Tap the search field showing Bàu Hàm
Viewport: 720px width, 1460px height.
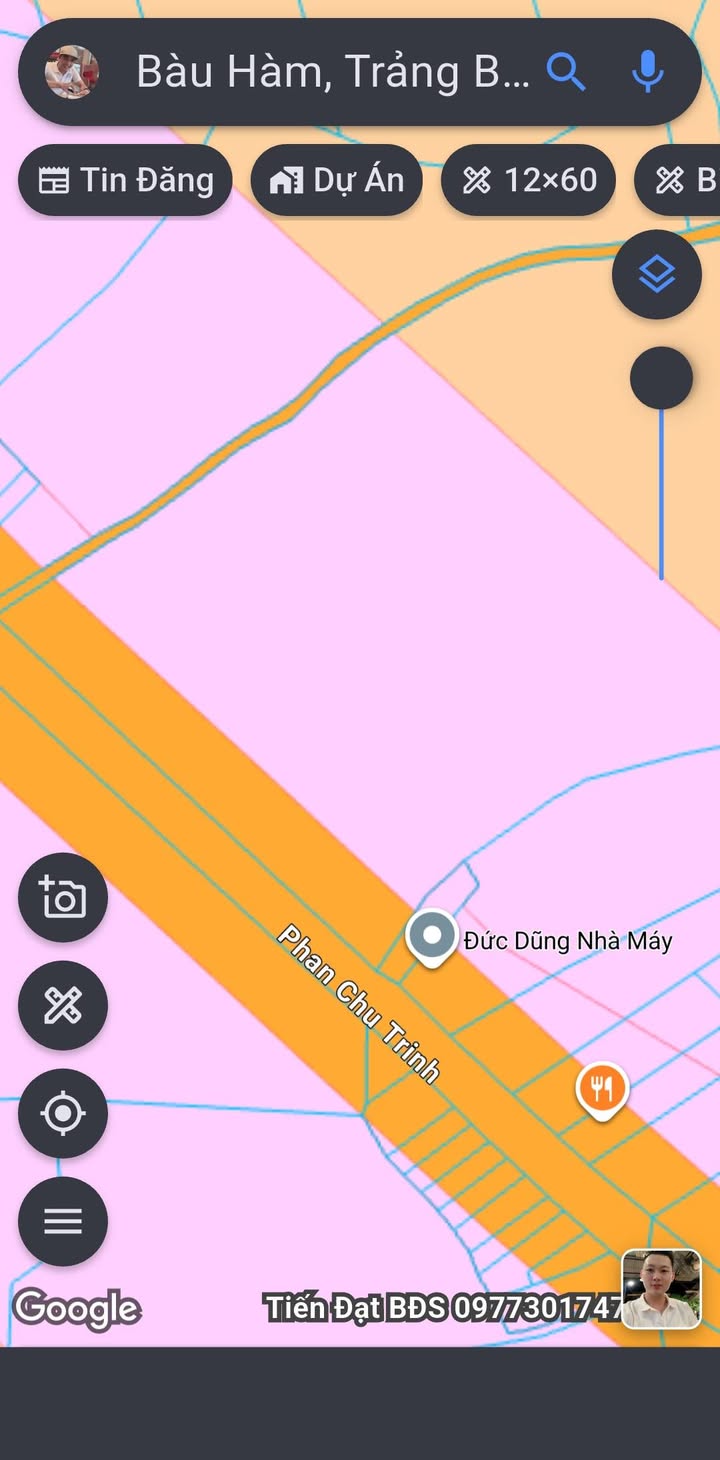point(332,72)
